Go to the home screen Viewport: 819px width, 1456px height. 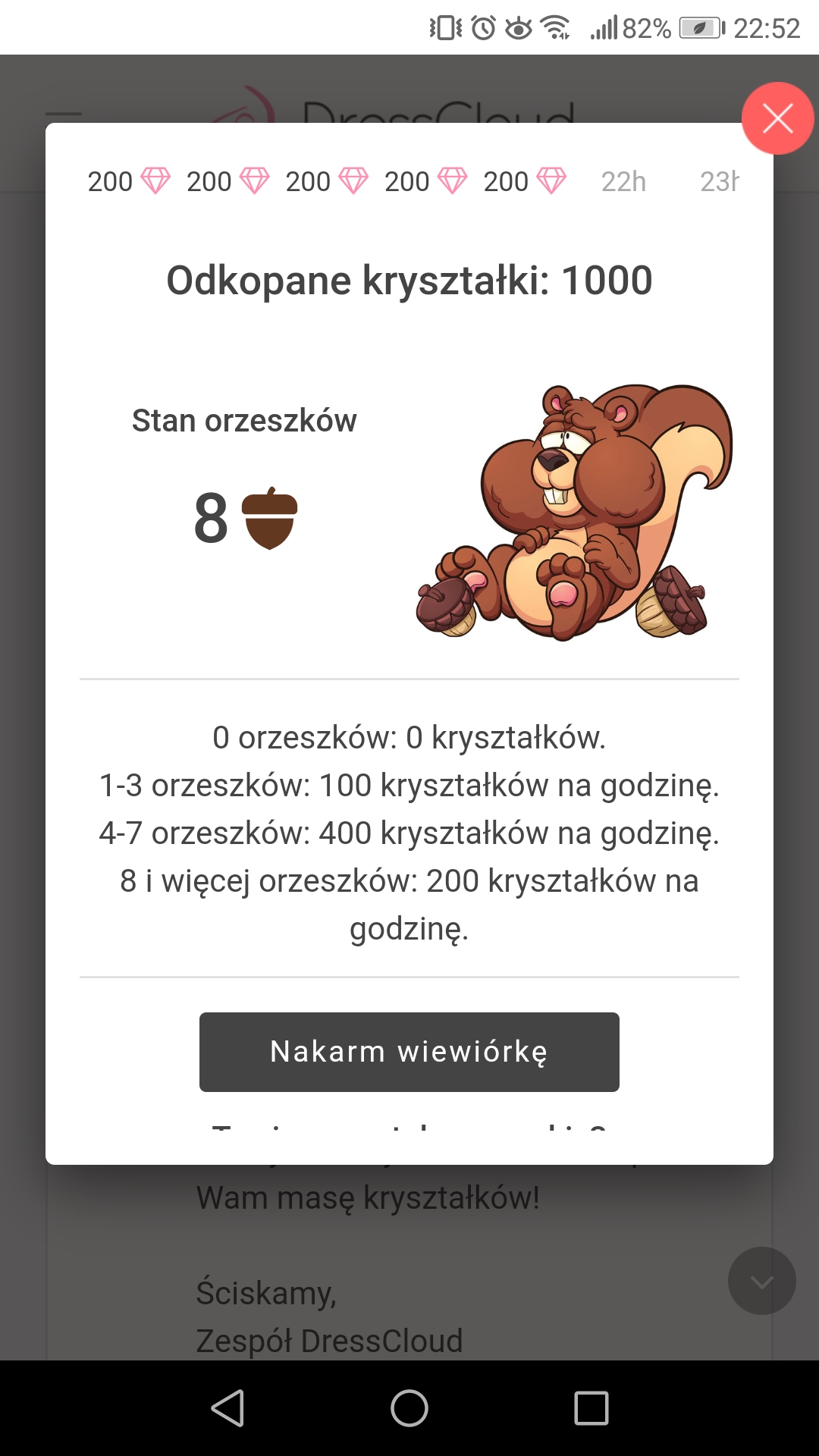409,1408
